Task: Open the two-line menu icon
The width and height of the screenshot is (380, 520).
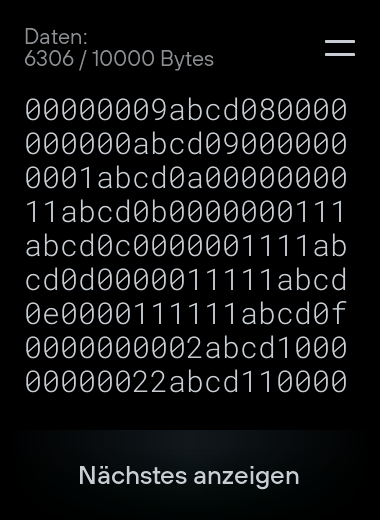Action: pos(340,48)
